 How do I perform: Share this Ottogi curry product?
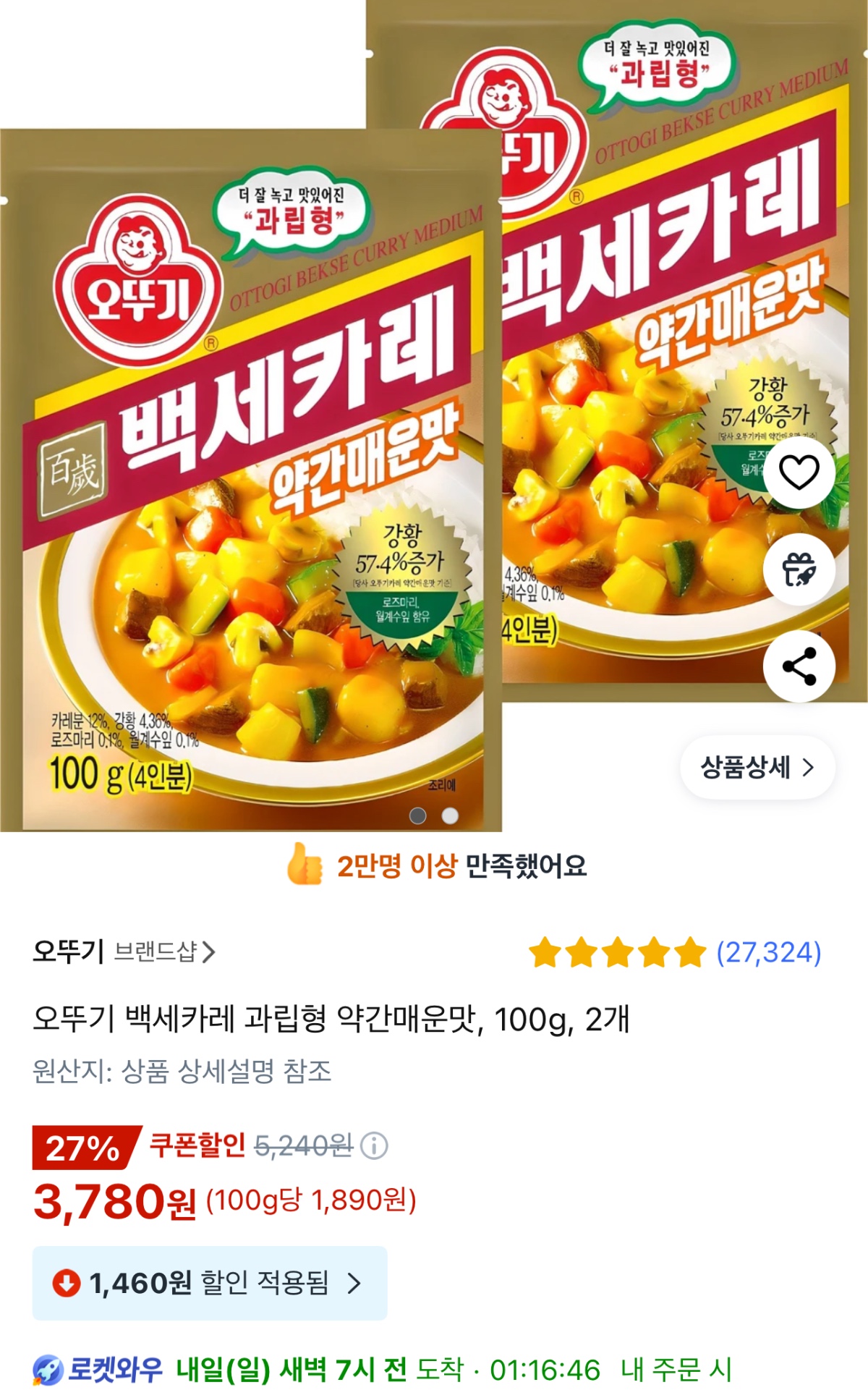pos(799,666)
